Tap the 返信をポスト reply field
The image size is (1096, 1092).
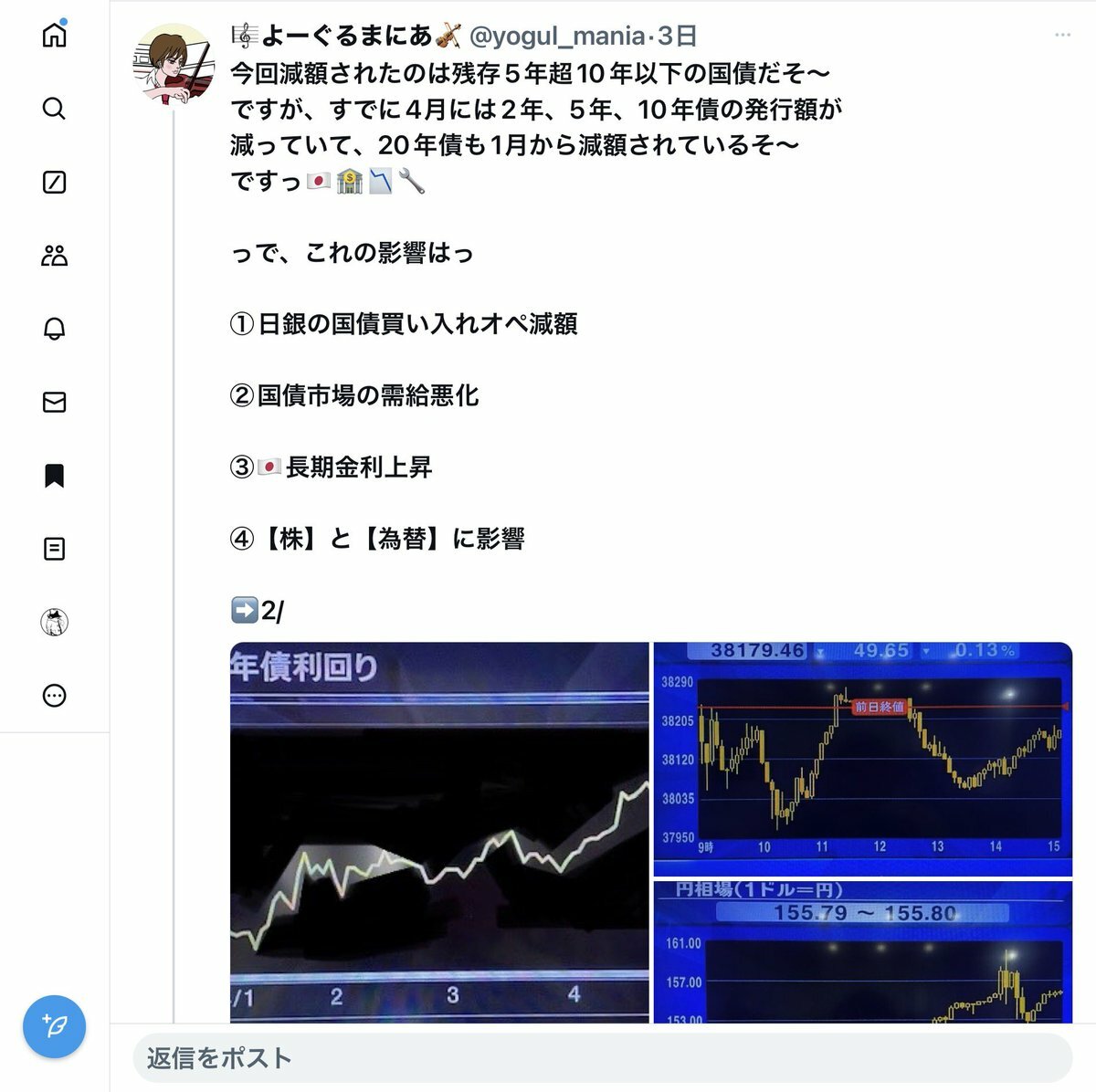point(603,1057)
